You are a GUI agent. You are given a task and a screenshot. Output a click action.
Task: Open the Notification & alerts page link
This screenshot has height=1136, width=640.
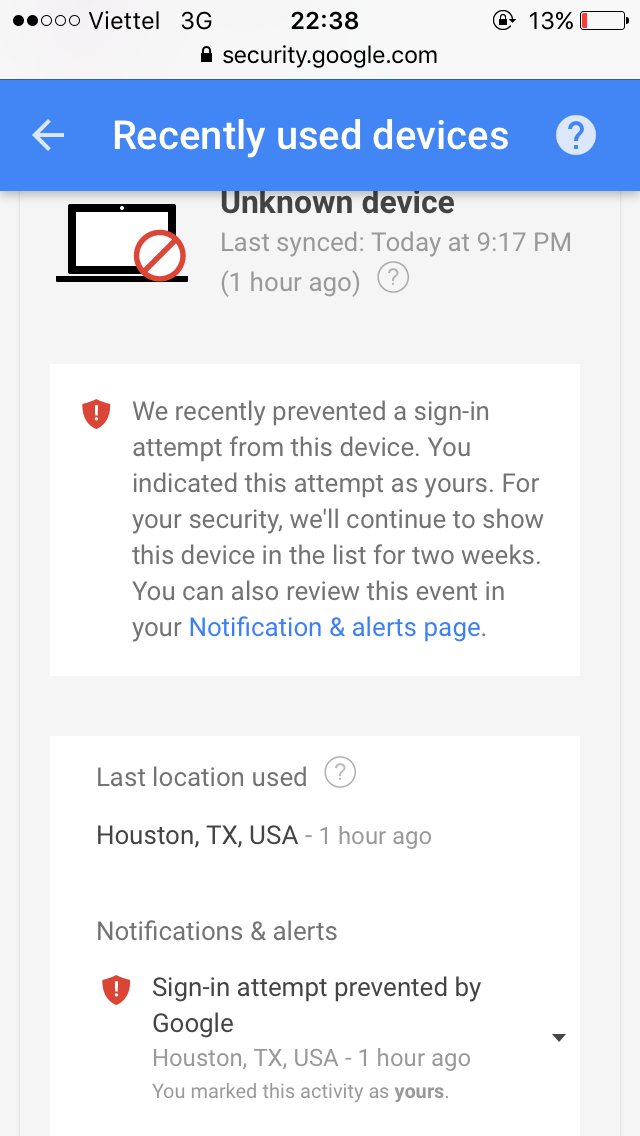(334, 627)
